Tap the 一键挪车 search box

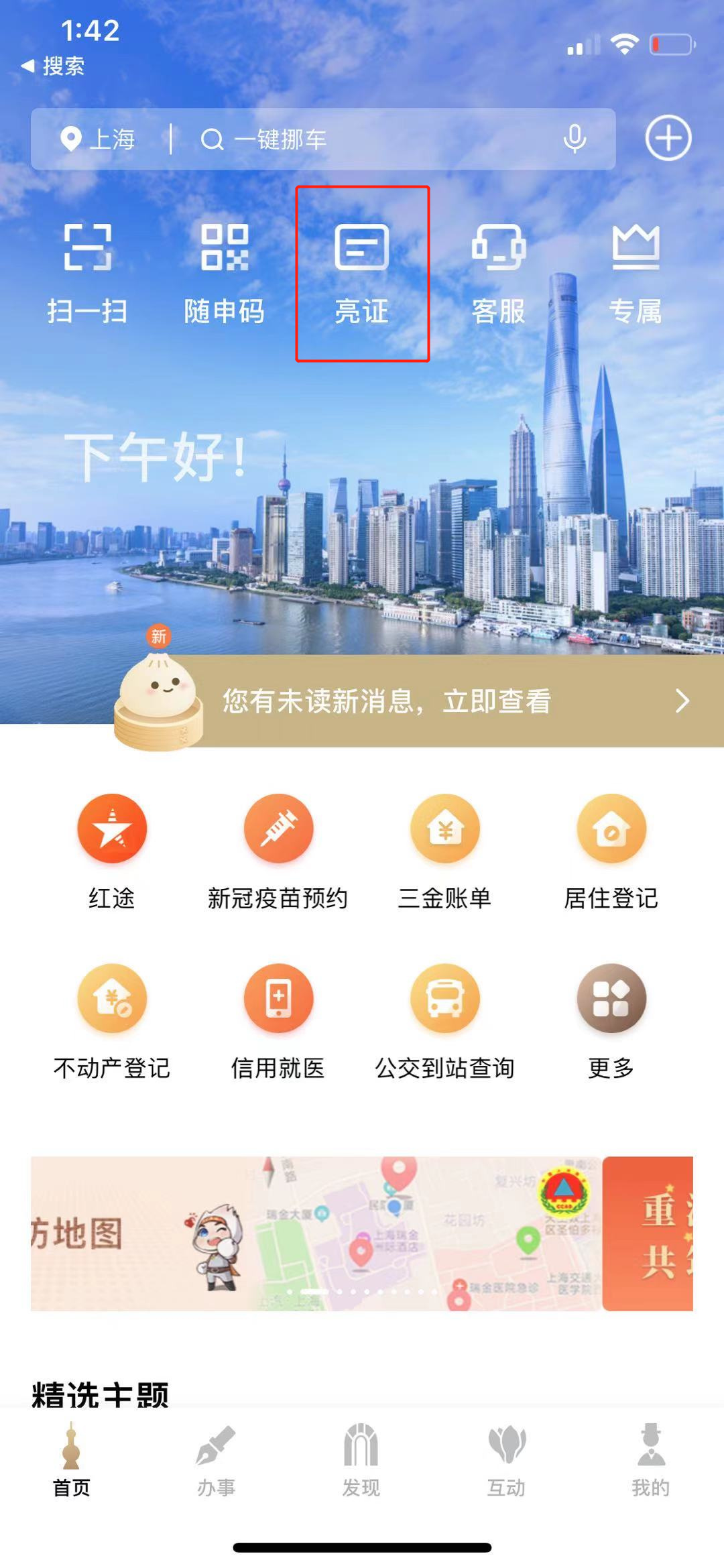click(375, 139)
